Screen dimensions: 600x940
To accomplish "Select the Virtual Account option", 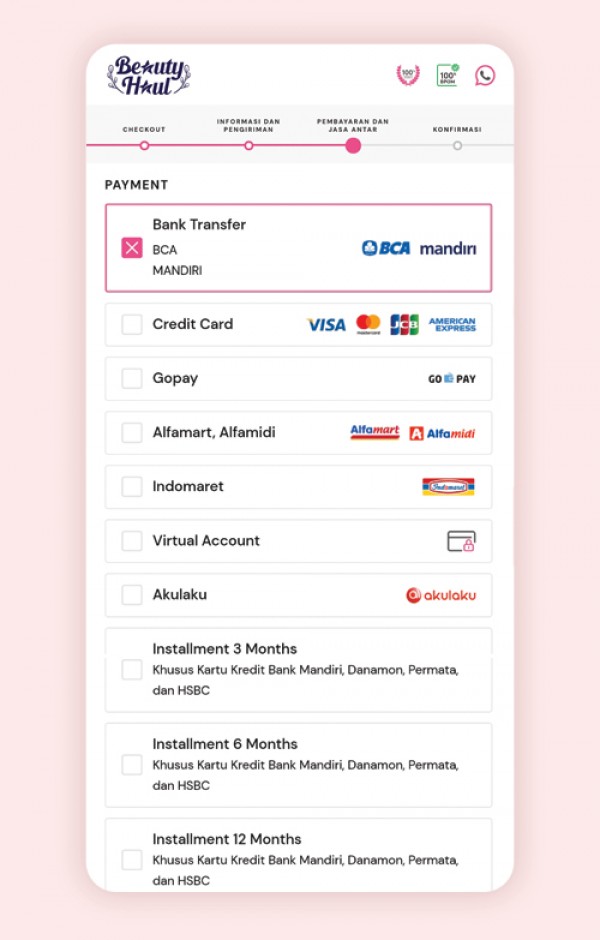I will pos(132,541).
